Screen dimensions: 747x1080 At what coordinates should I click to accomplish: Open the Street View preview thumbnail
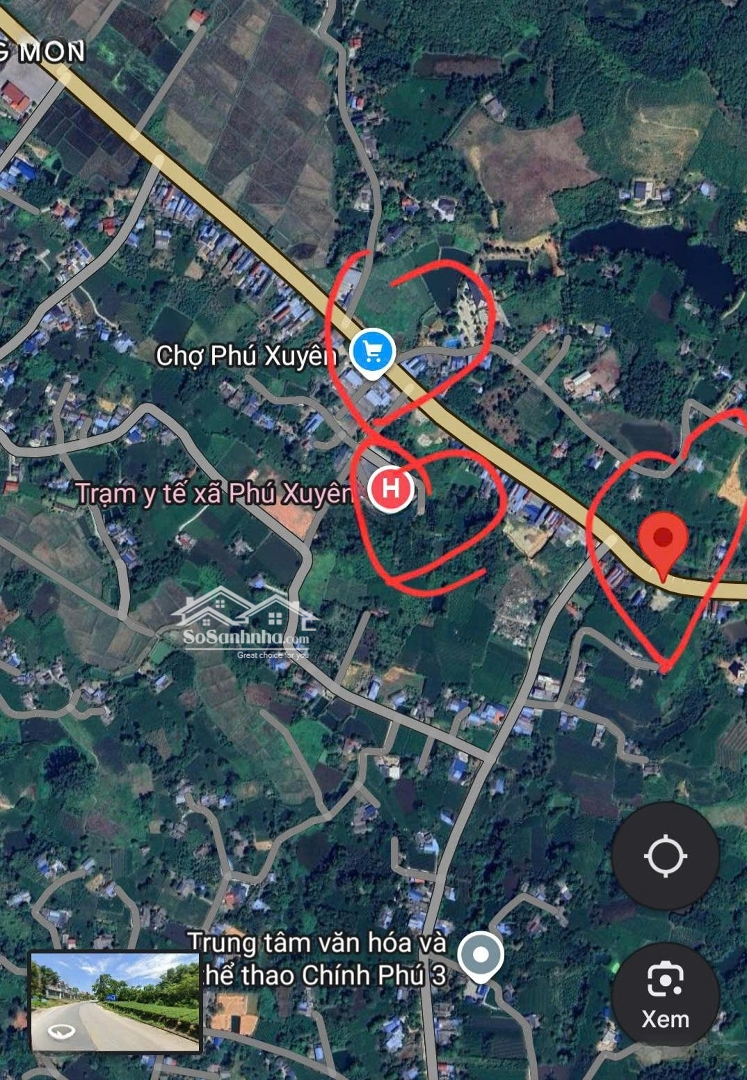coord(114,1001)
